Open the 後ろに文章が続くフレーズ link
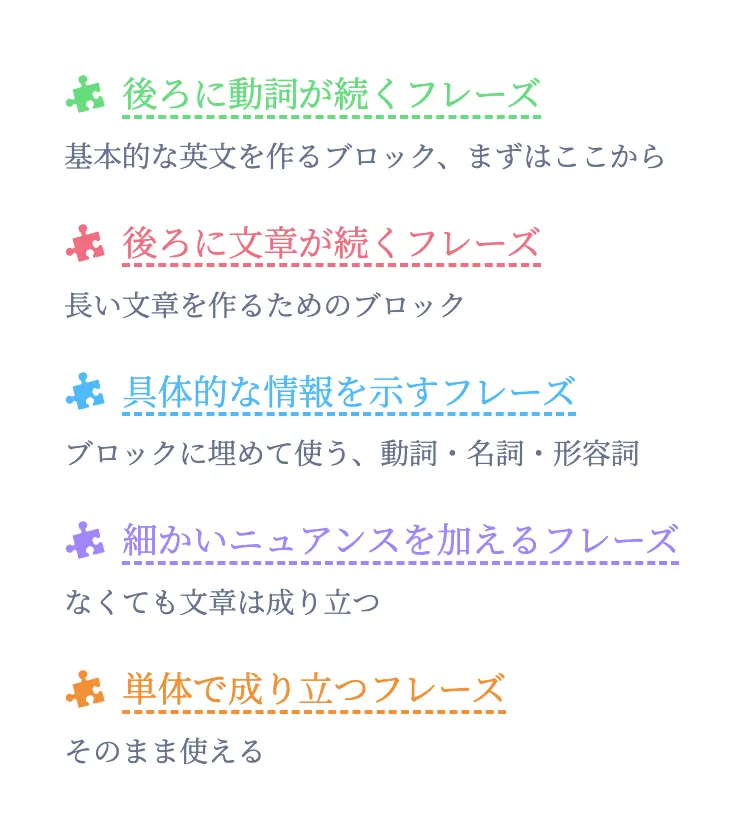 331,243
